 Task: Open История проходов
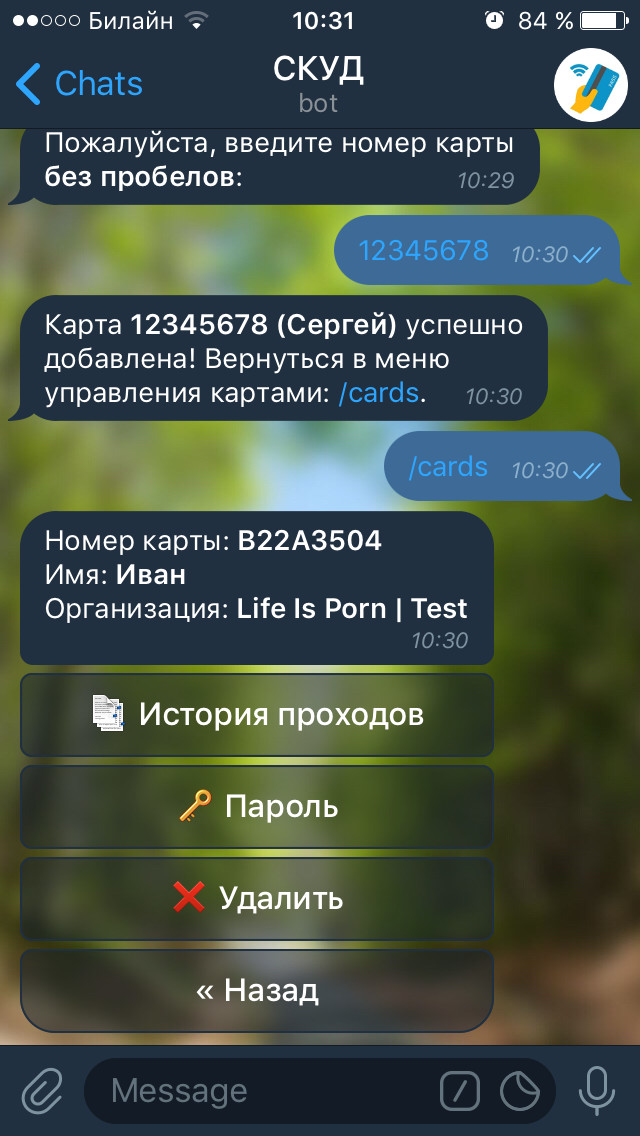pos(257,715)
